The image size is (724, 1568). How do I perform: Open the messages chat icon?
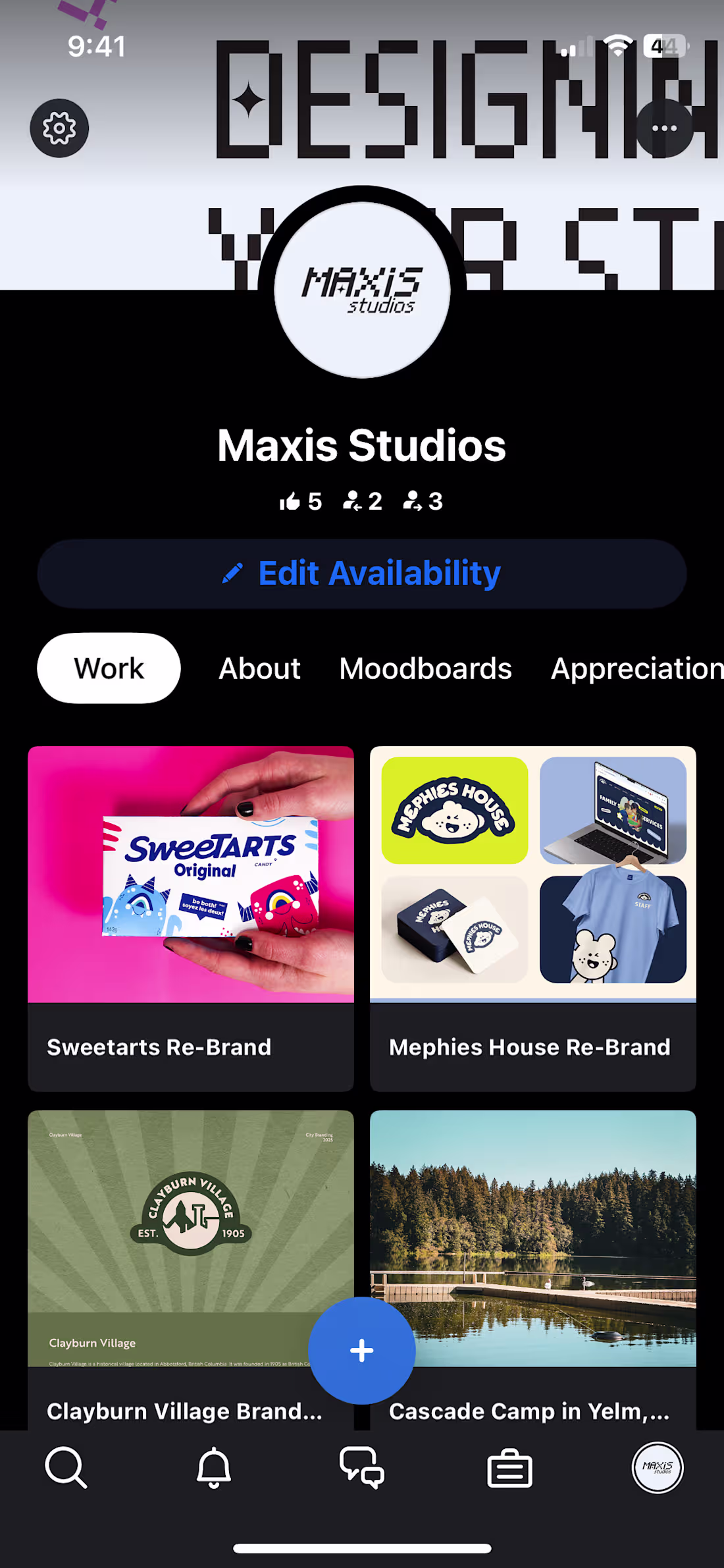pos(361,1467)
